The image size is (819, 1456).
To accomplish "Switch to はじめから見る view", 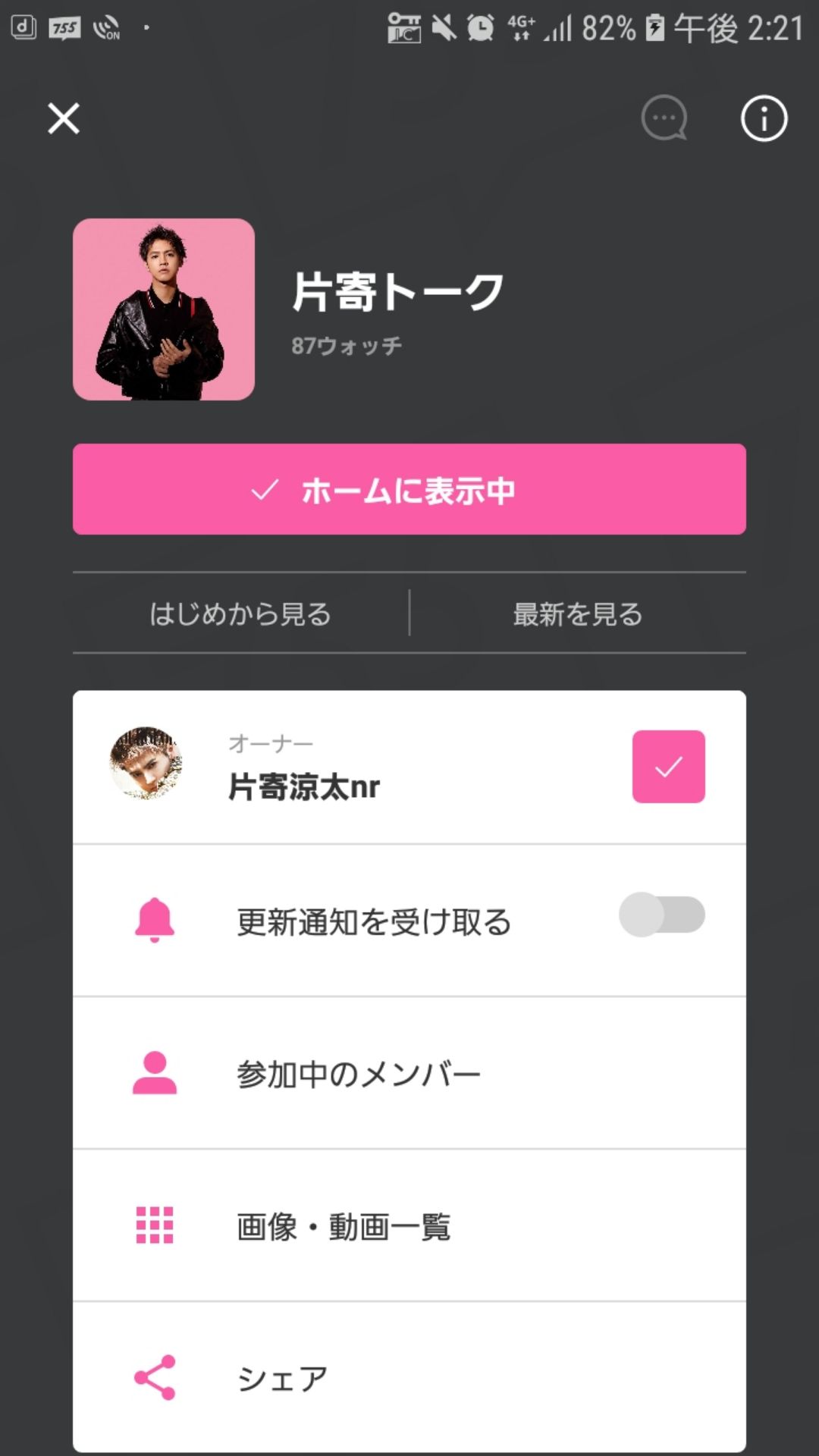I will click(x=243, y=616).
